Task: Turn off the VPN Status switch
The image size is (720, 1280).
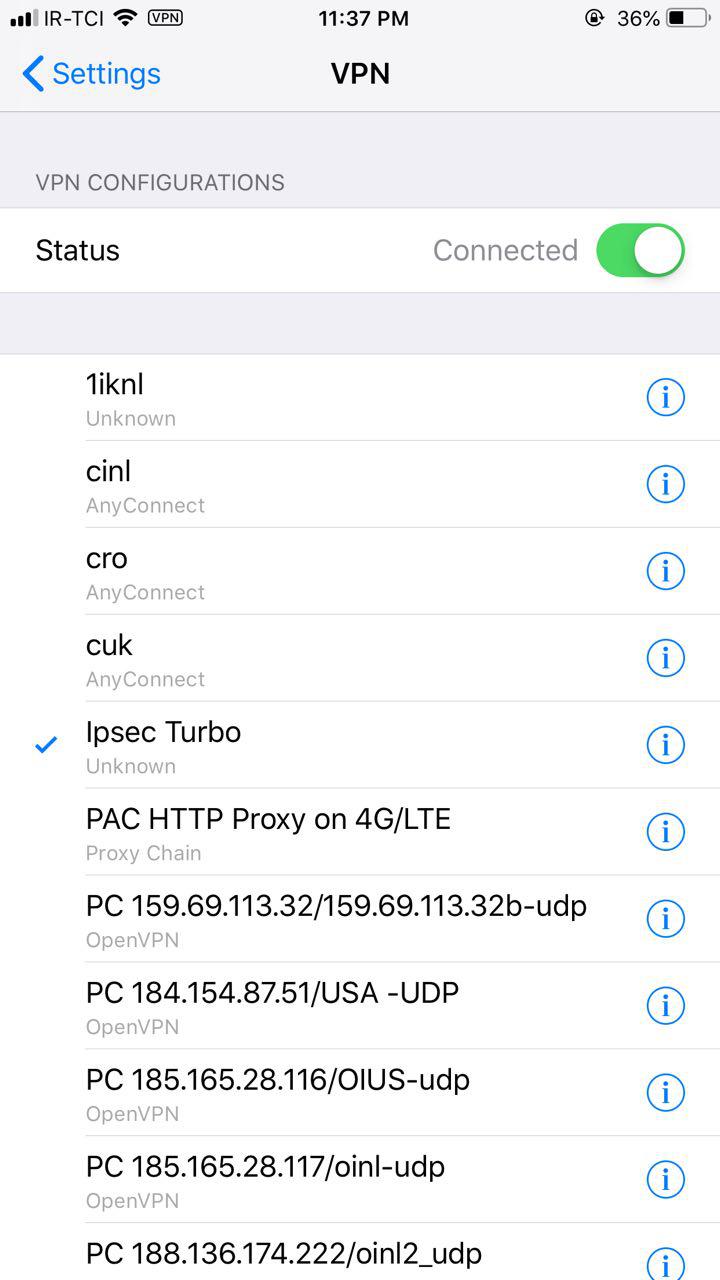Action: [640, 250]
